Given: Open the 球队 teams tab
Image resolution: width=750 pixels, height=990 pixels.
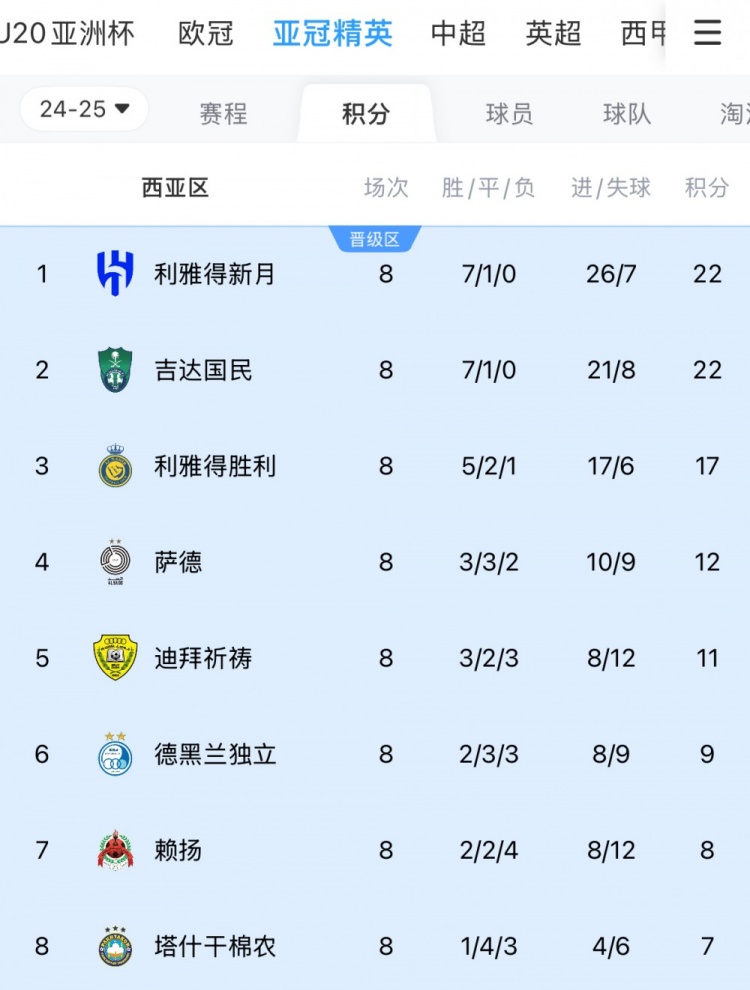Looking at the screenshot, I should tap(627, 114).
